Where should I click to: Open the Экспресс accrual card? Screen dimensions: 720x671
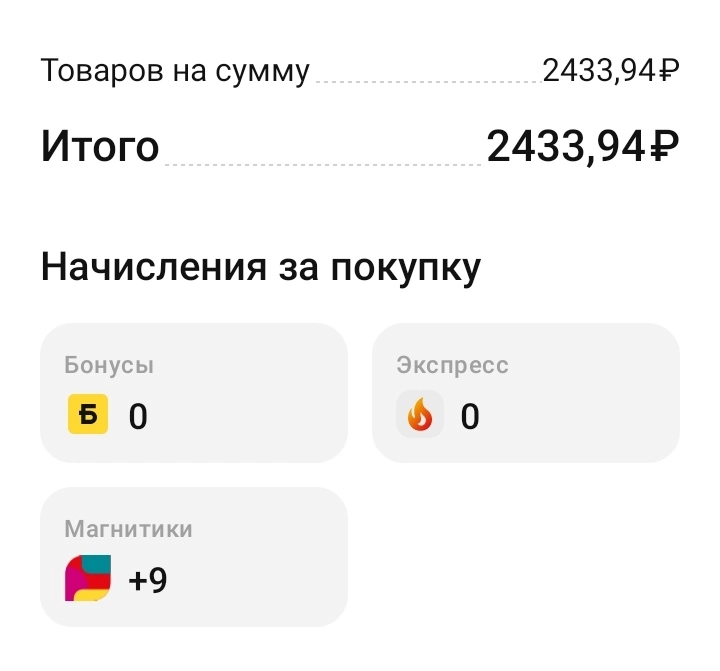(x=526, y=393)
